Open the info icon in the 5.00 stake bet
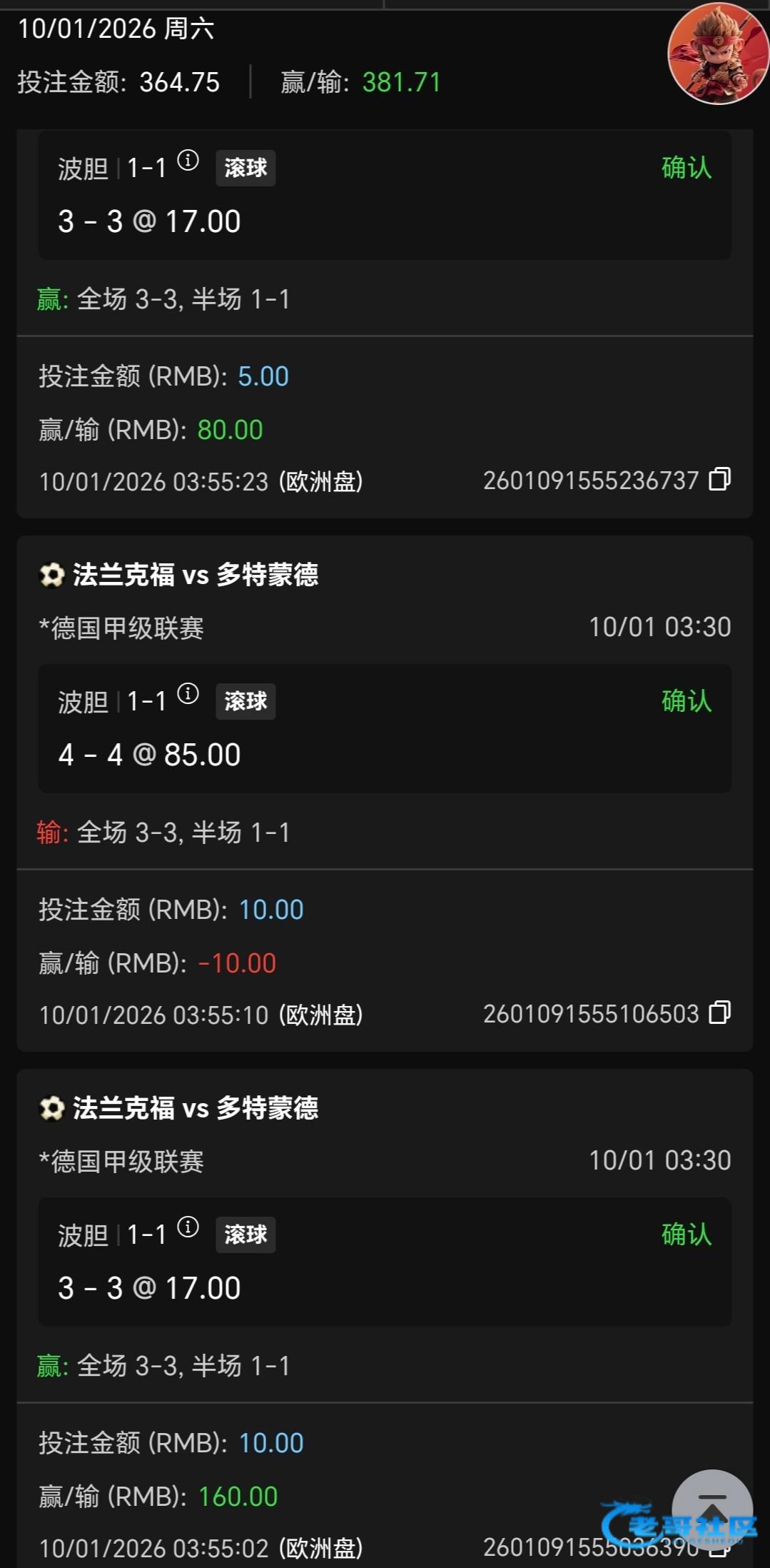 (x=188, y=160)
